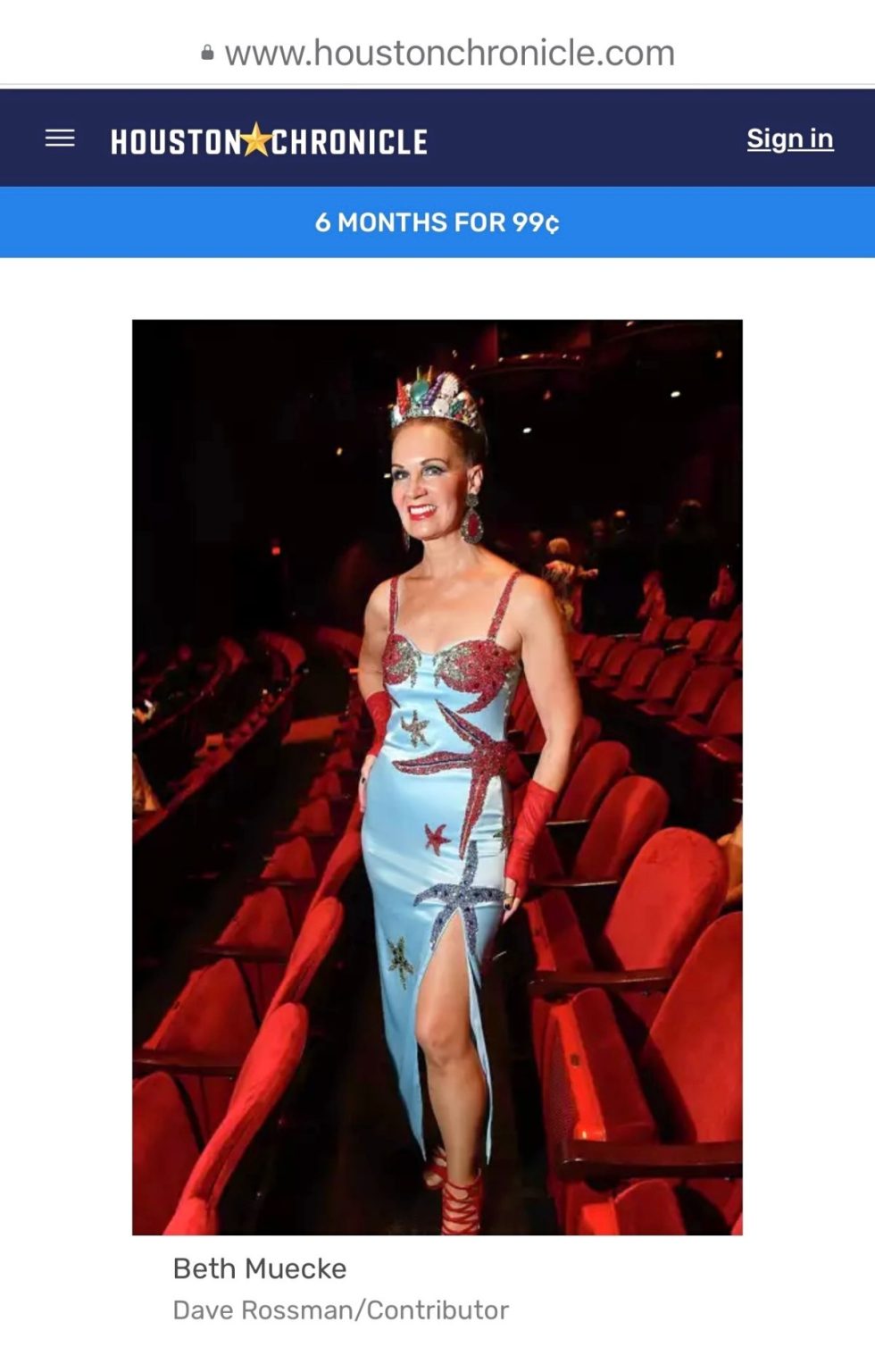
Task: Open the hamburger navigation menu
Action: click(60, 138)
